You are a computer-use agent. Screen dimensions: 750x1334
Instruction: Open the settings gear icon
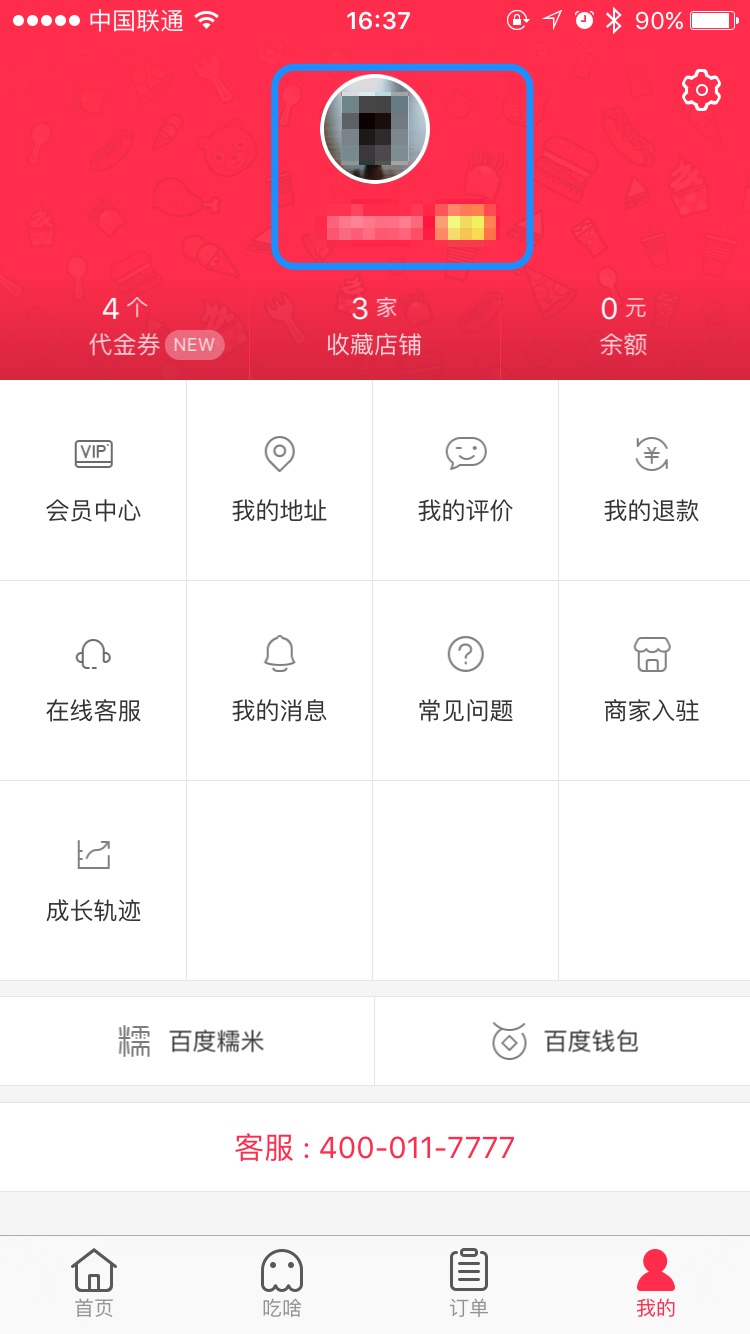tap(701, 91)
